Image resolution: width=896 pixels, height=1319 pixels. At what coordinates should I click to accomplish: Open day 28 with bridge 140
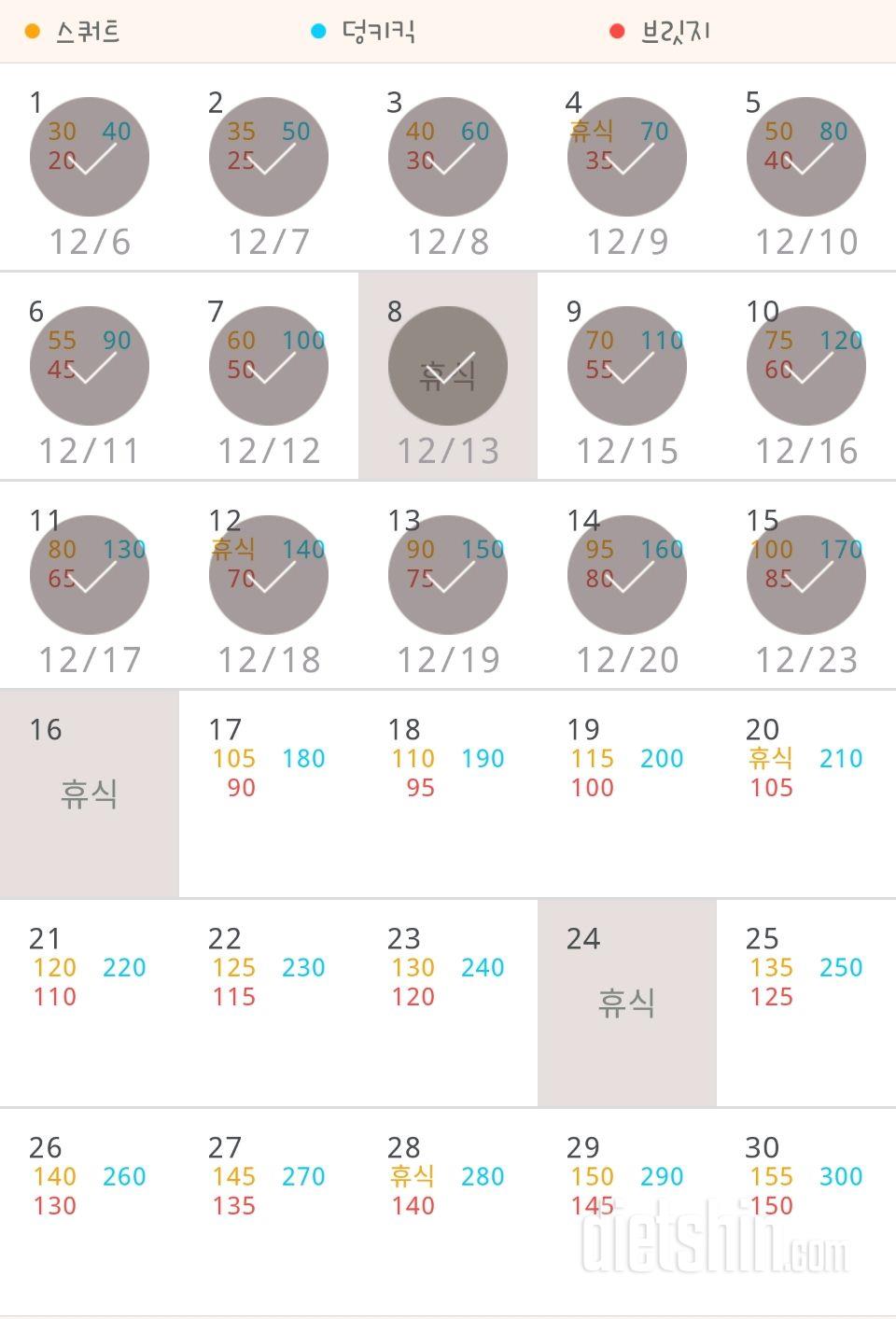coord(448,1212)
